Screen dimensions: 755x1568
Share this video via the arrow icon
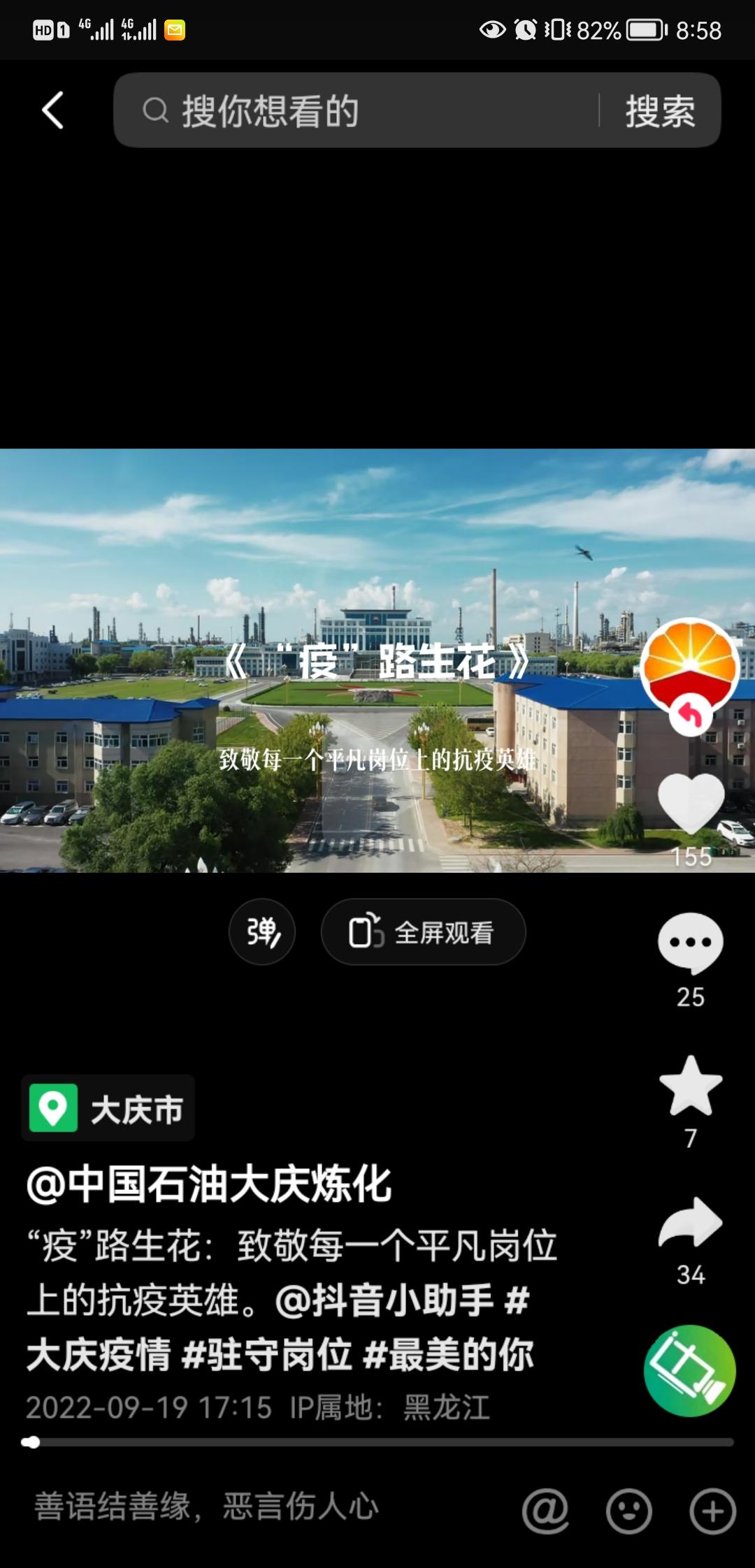click(691, 1222)
